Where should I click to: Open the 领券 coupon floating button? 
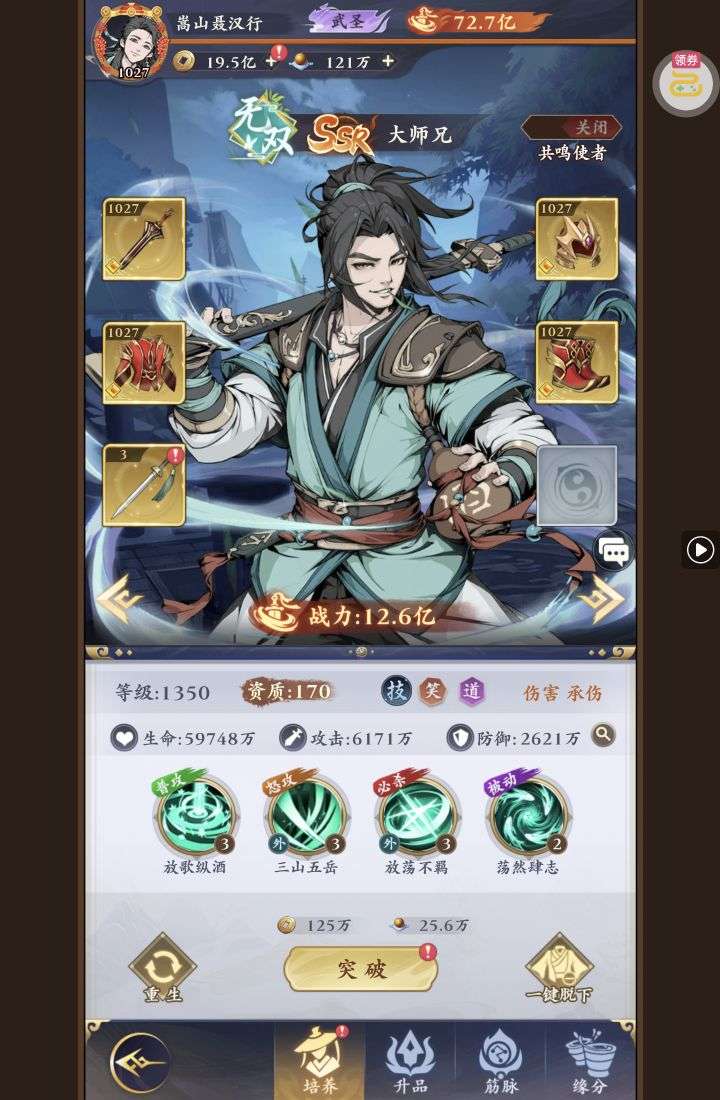685,82
